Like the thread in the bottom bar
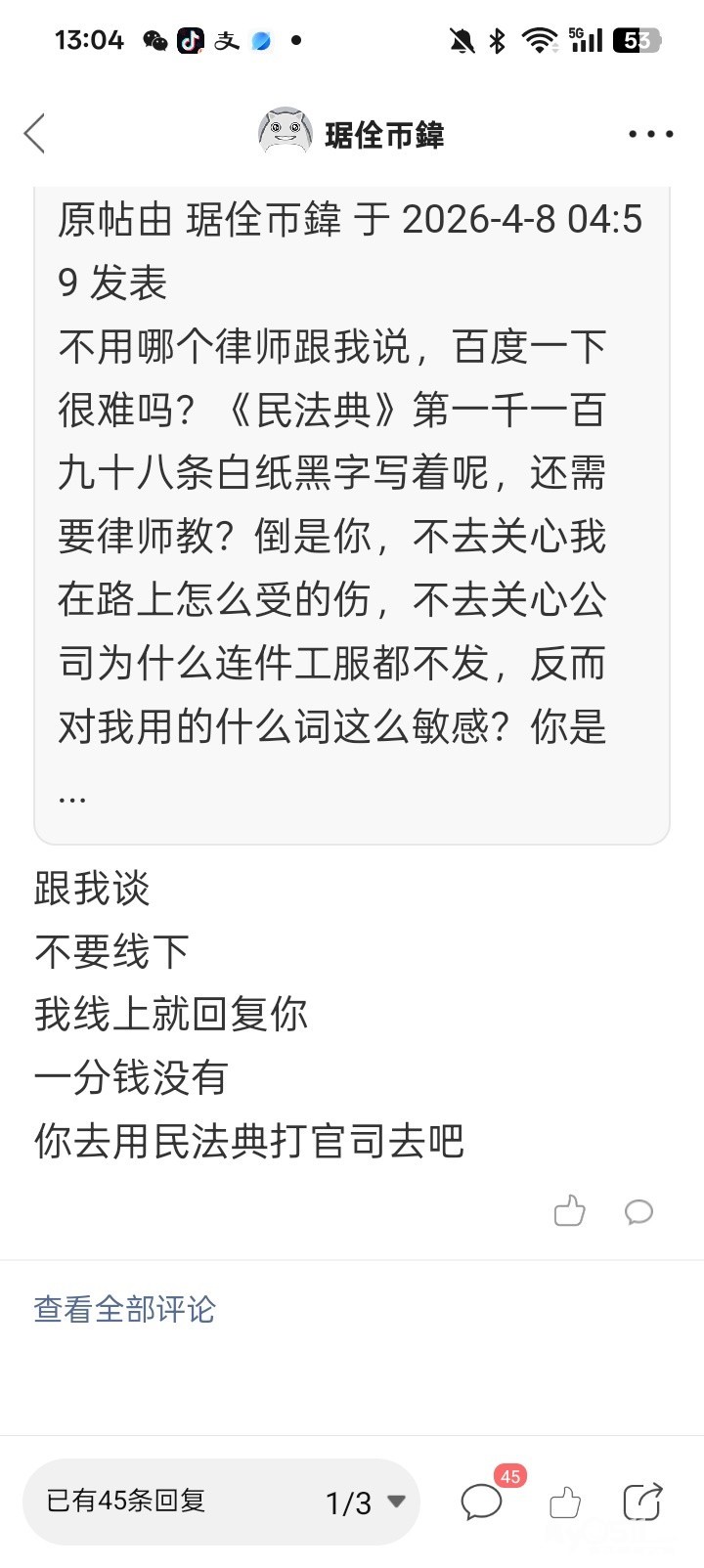The width and height of the screenshot is (704, 1568). (565, 1503)
